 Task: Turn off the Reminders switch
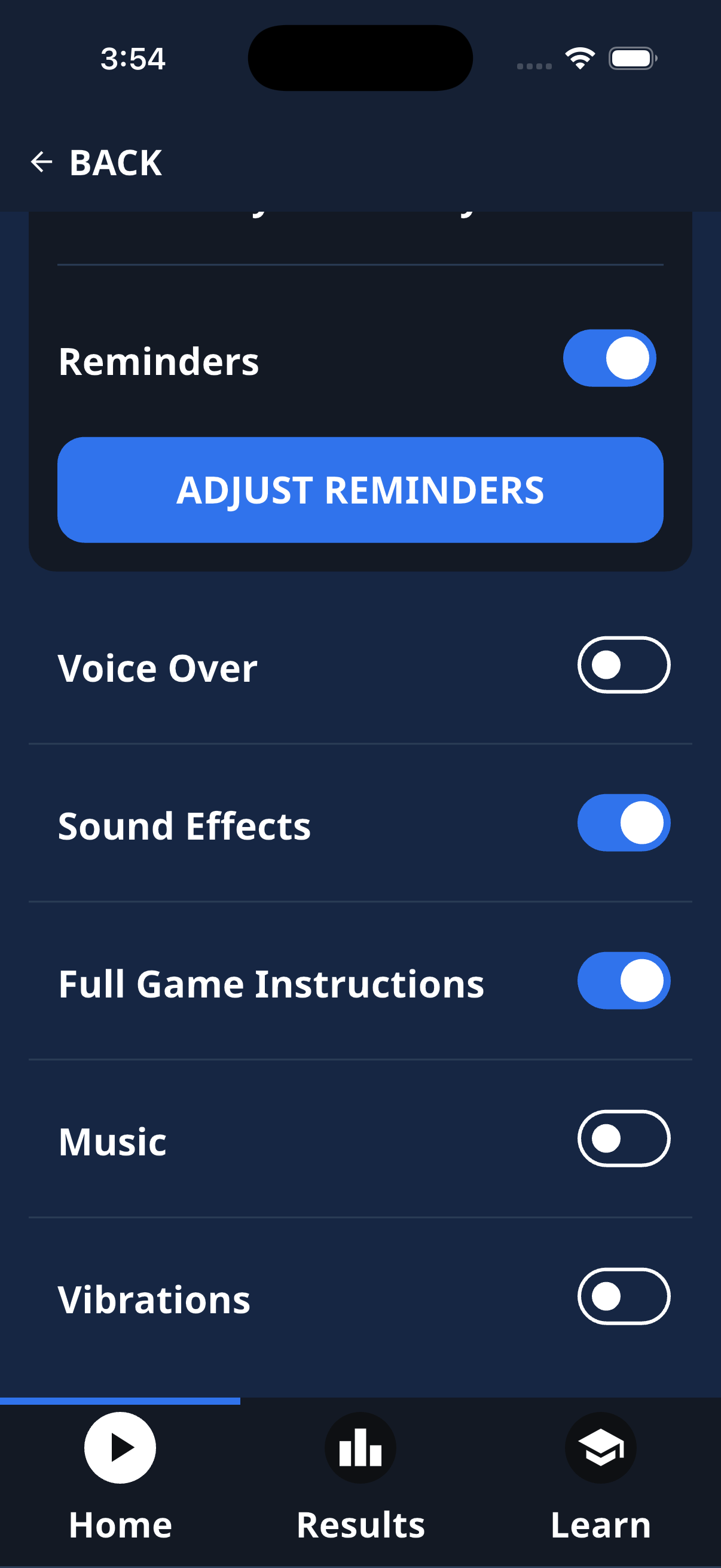tap(609, 358)
